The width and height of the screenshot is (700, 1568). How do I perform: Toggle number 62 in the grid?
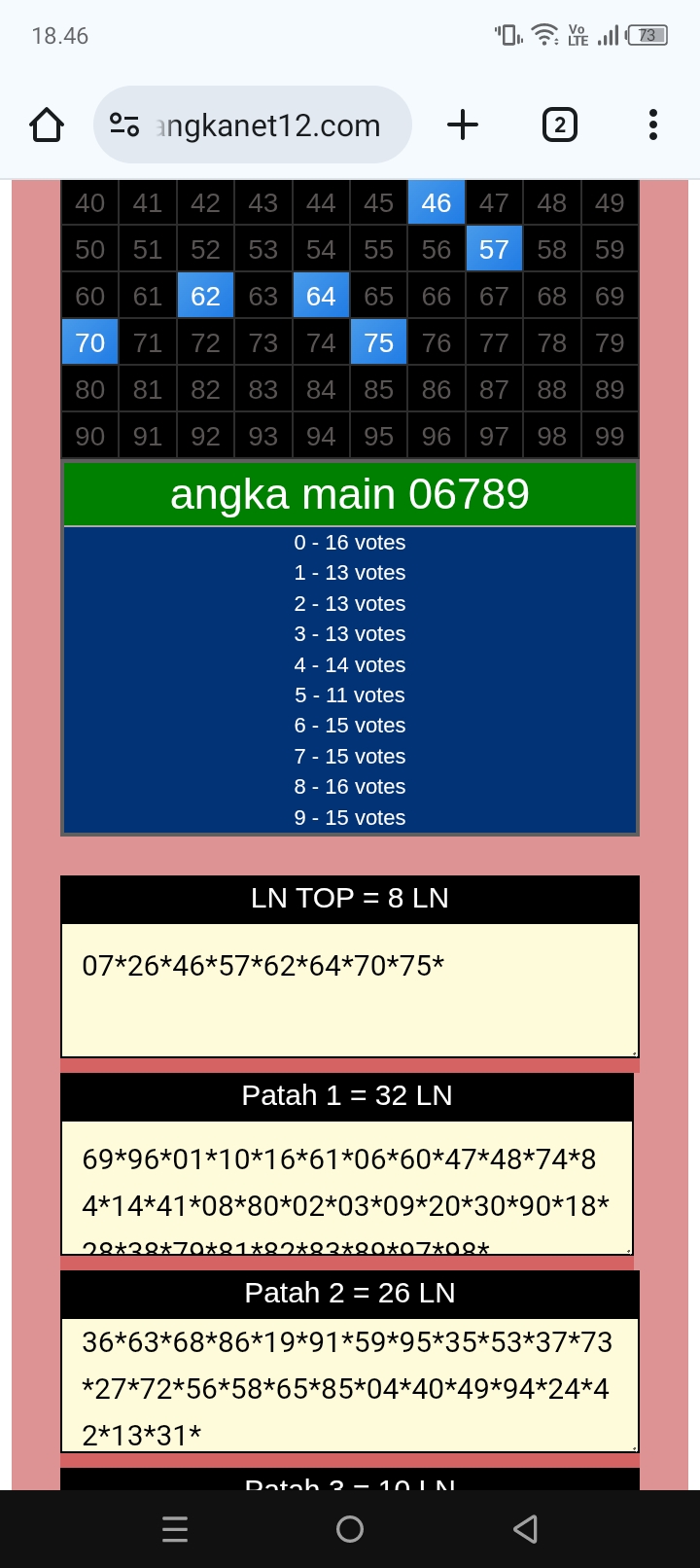tap(205, 297)
